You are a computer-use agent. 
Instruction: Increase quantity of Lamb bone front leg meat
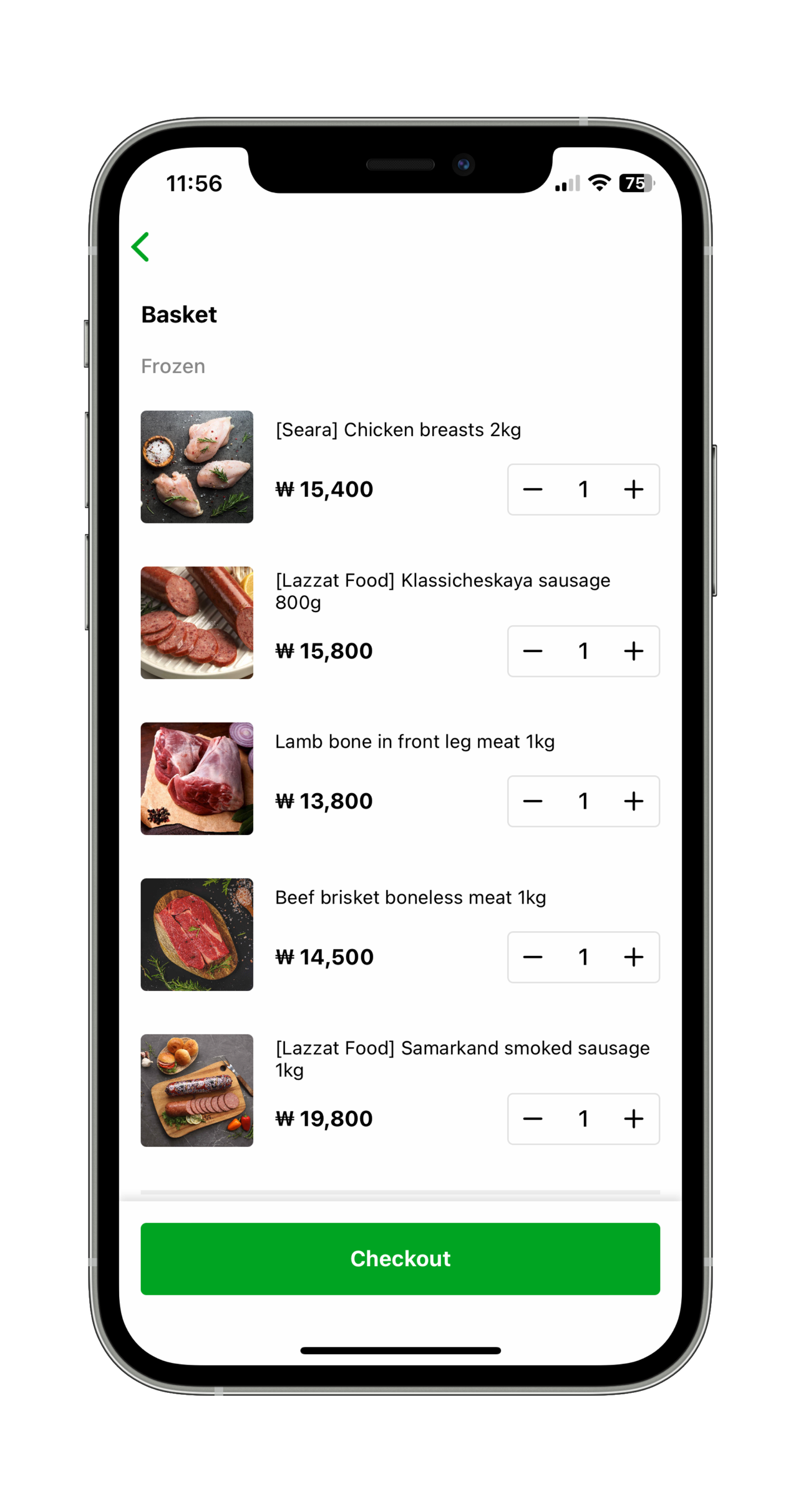(x=633, y=801)
